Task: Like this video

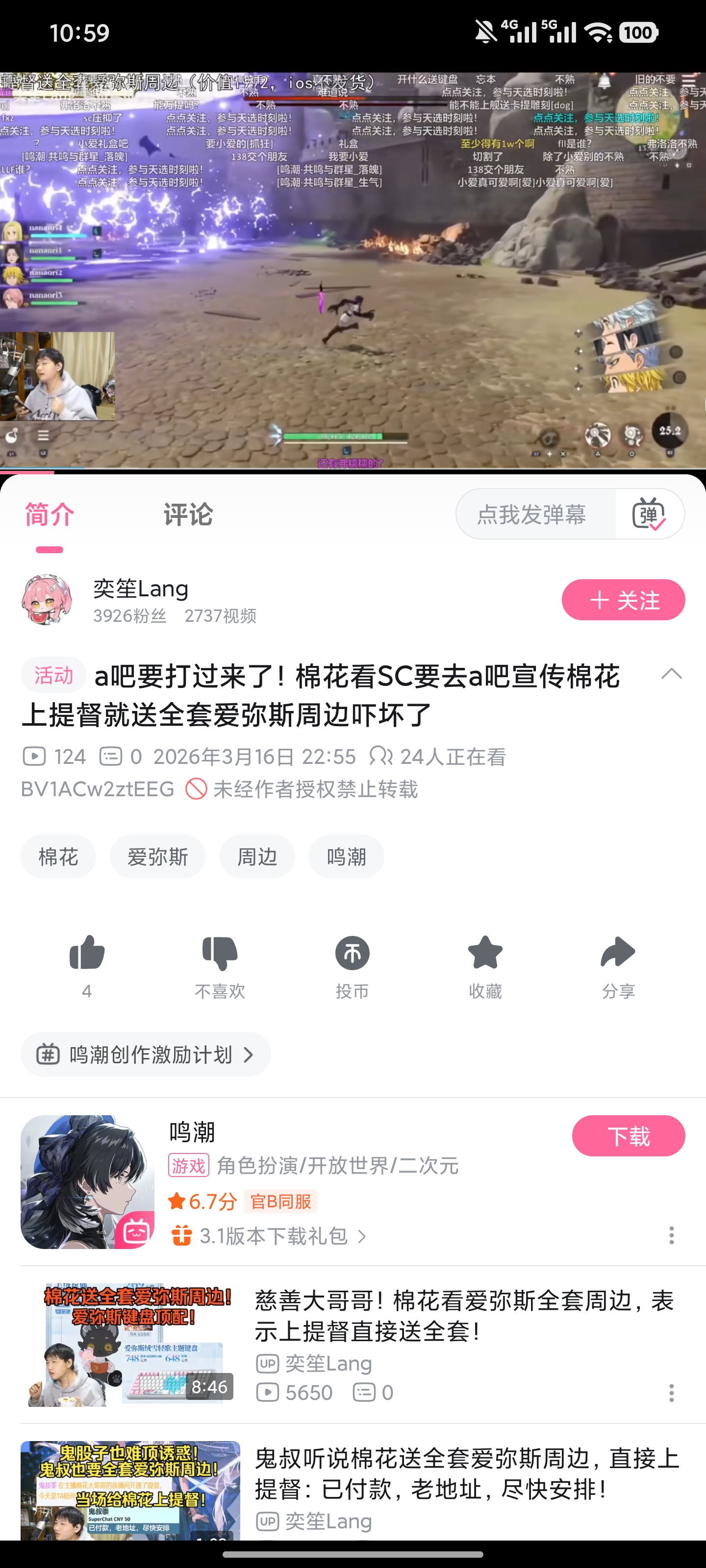Action: pyautogui.click(x=87, y=953)
